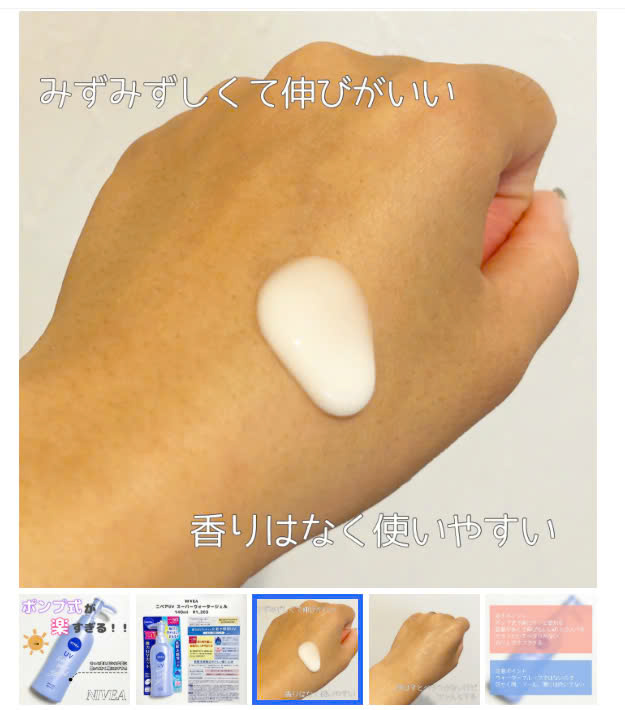Open the Nivea product package info thumbnail
625x710 pixels.
point(190,649)
